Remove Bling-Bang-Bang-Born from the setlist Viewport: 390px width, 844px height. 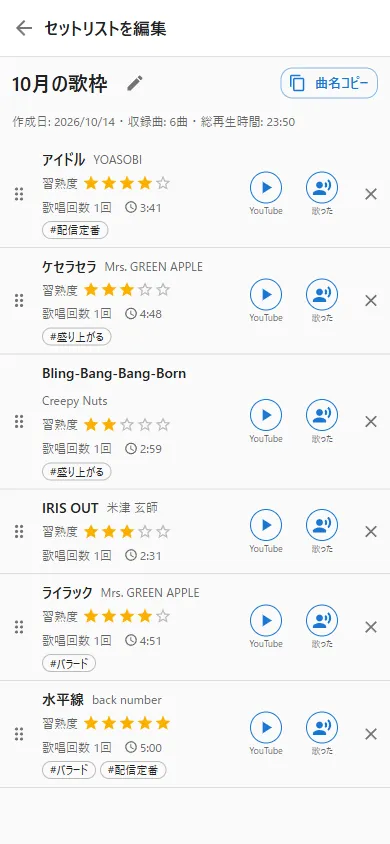click(x=371, y=421)
